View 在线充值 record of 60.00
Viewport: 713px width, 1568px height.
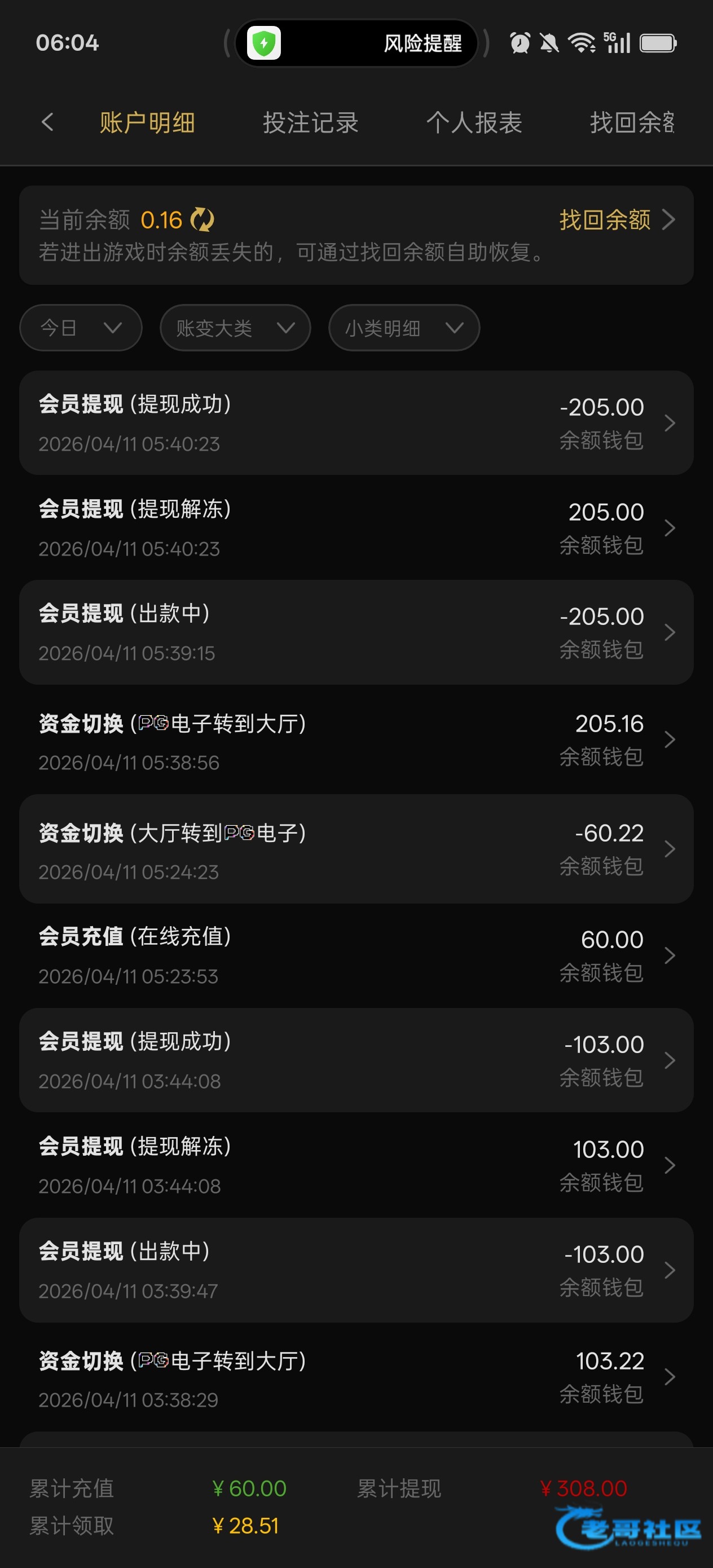click(x=356, y=955)
